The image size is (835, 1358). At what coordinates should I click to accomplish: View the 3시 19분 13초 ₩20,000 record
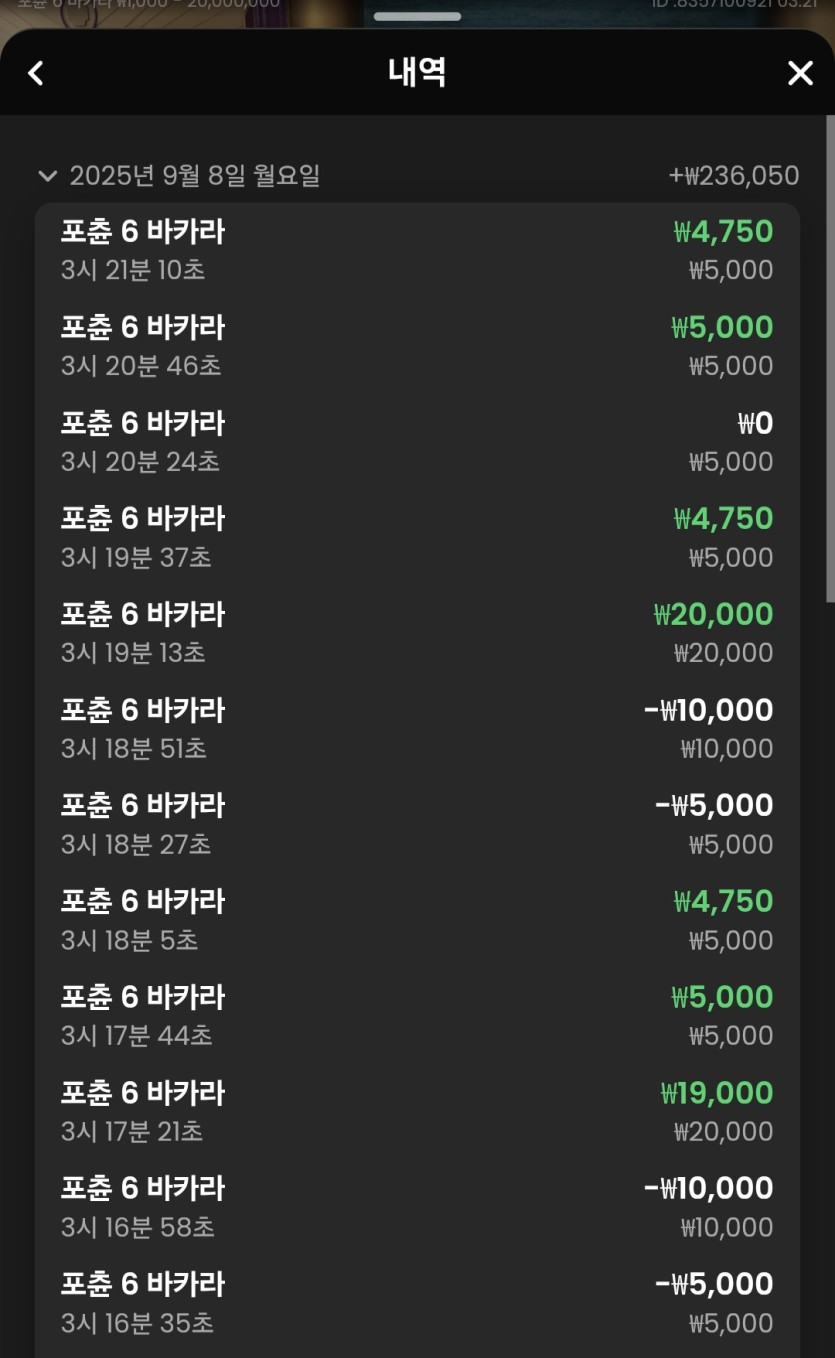pos(417,633)
